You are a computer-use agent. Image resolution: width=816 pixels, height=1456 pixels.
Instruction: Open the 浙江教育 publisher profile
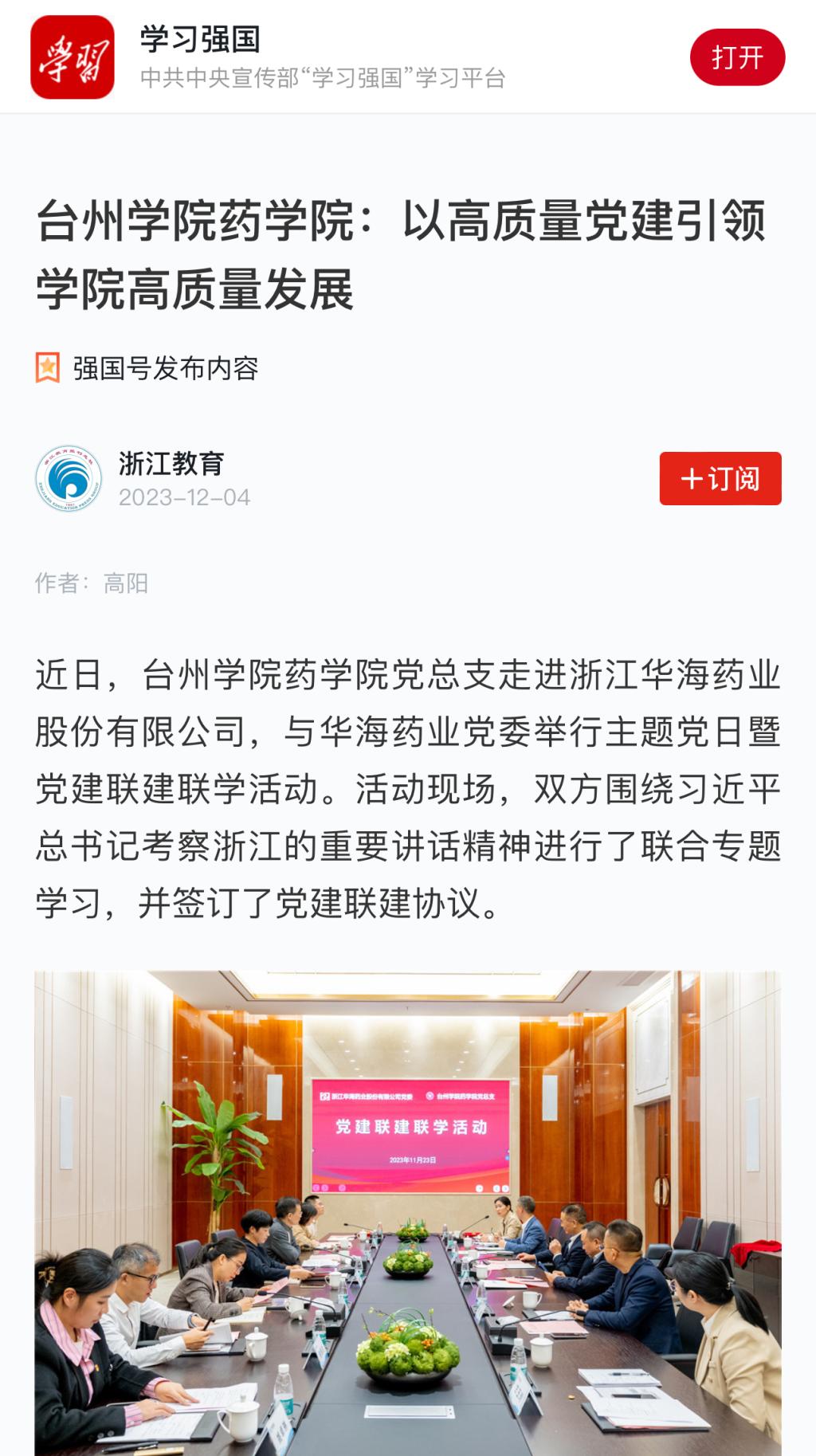[171, 464]
